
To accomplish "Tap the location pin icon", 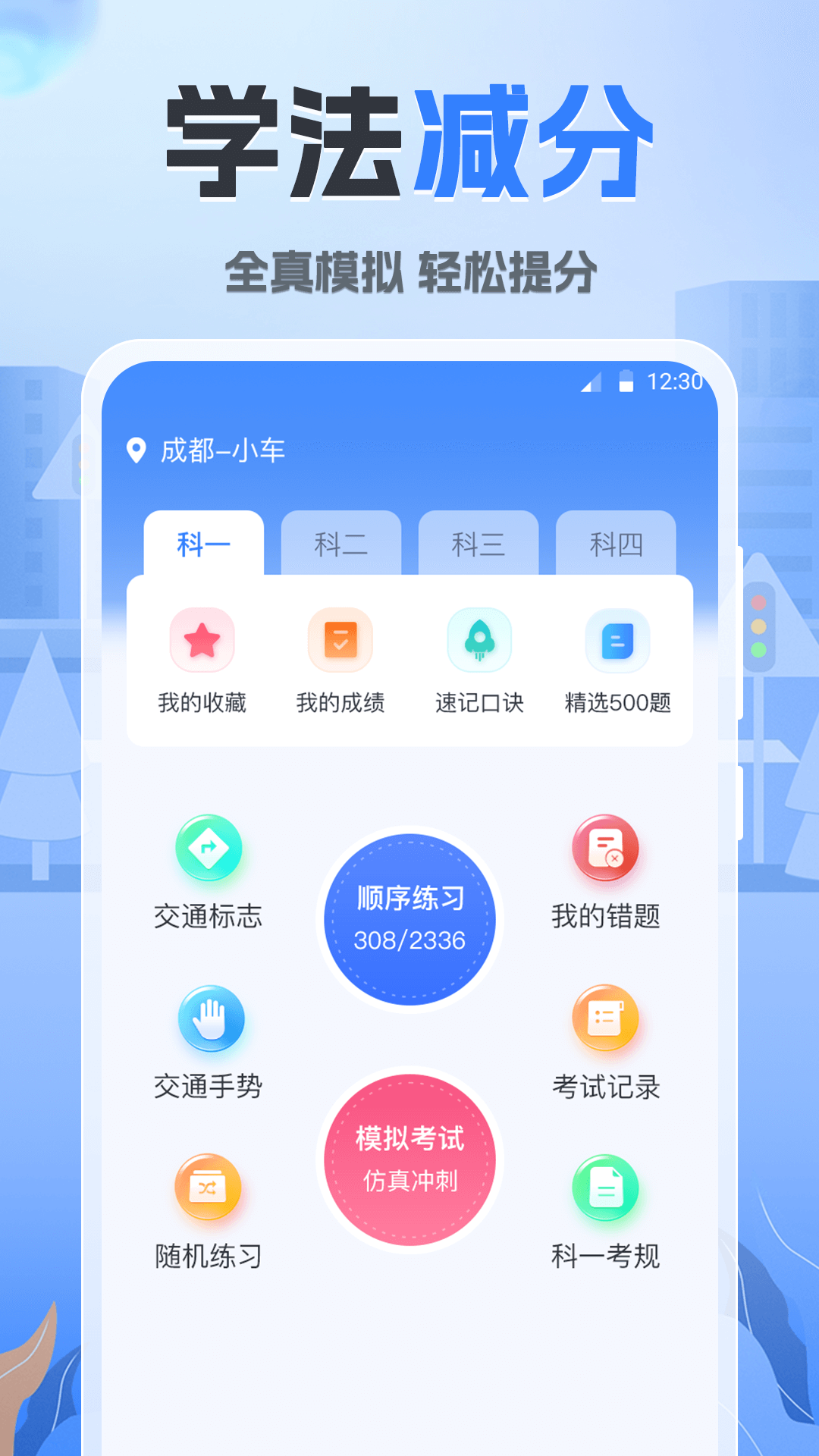I will click(x=135, y=450).
